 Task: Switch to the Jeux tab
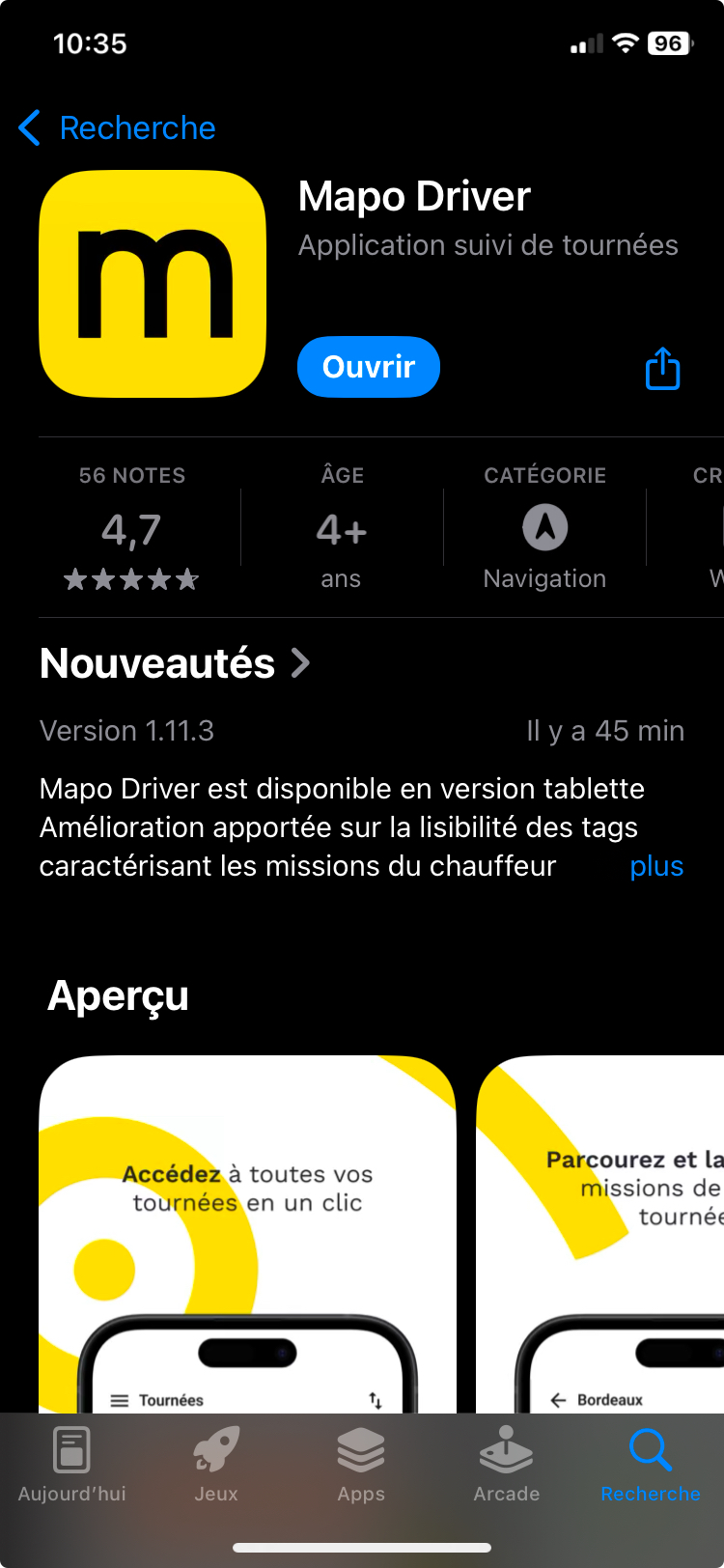pos(216,1464)
